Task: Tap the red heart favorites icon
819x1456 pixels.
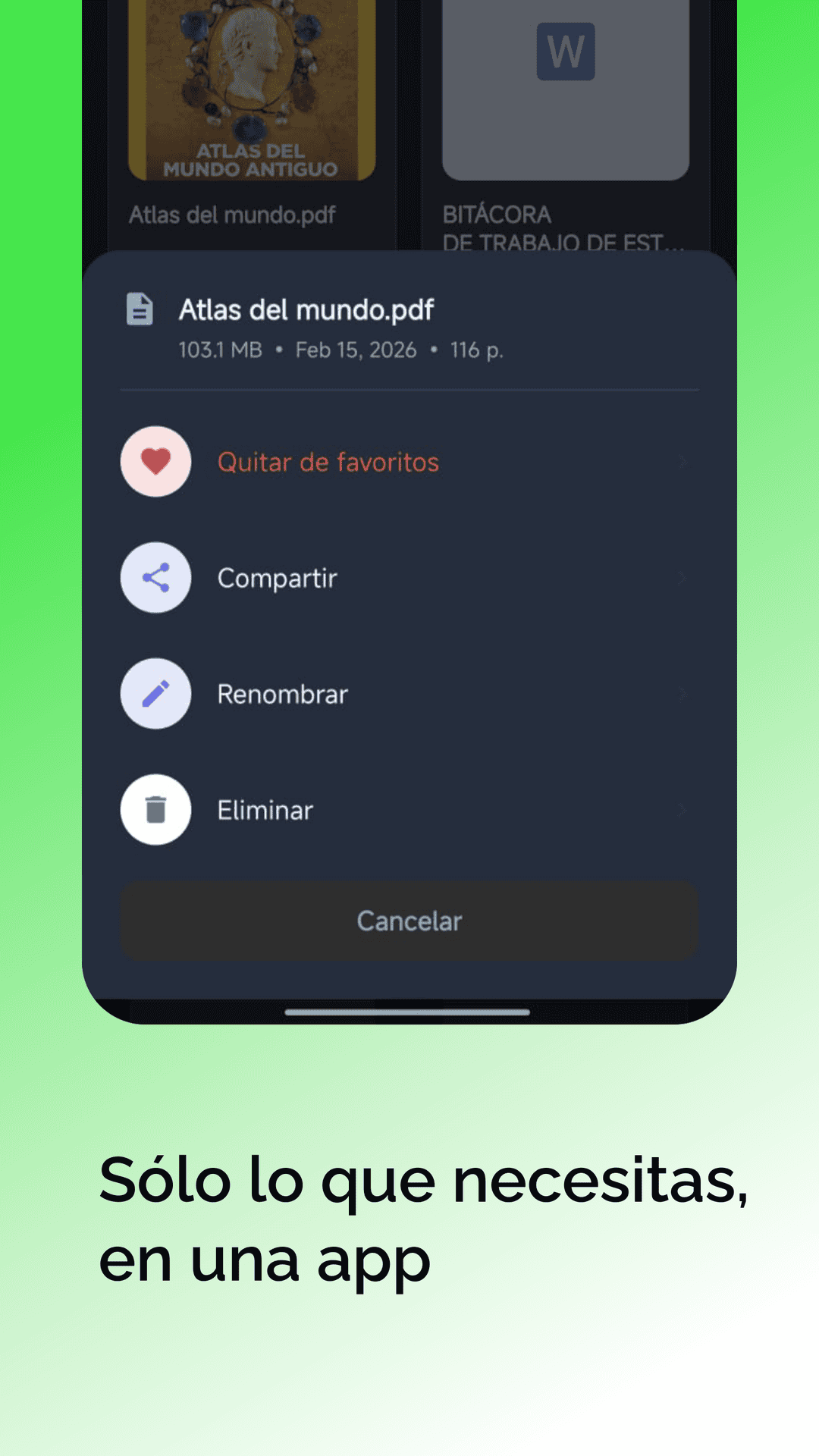Action: click(155, 462)
